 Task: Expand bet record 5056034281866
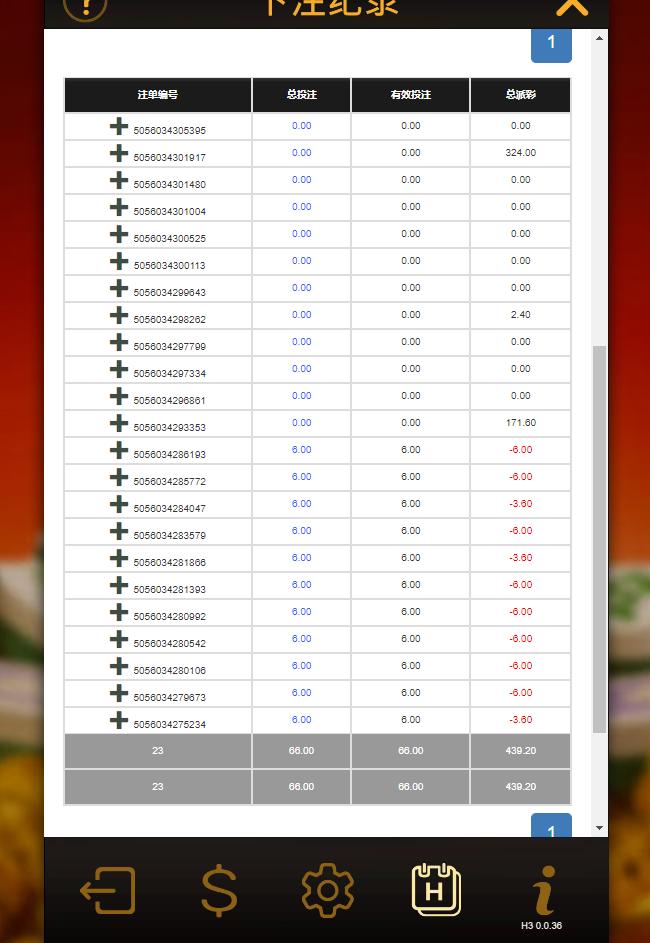[x=119, y=559]
